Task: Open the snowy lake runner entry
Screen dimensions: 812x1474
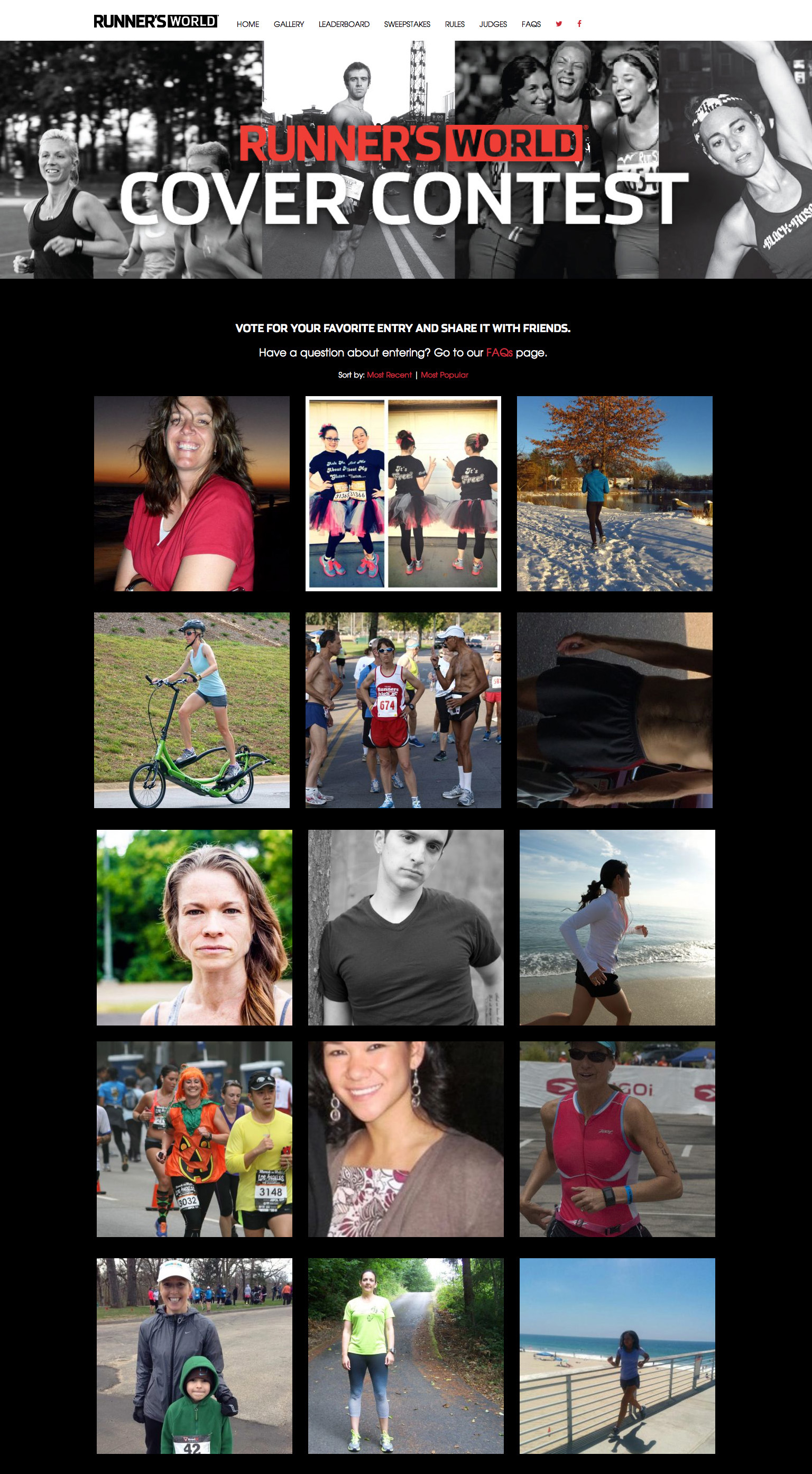Action: click(614, 493)
